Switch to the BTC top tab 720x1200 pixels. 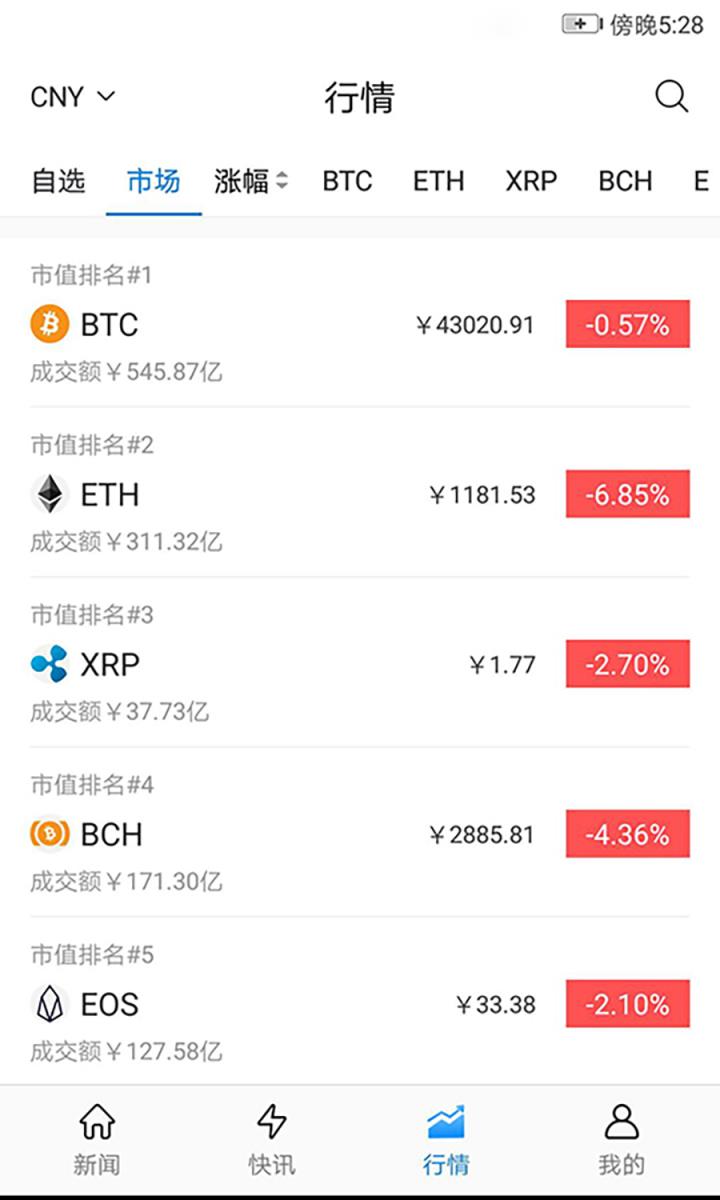click(347, 181)
